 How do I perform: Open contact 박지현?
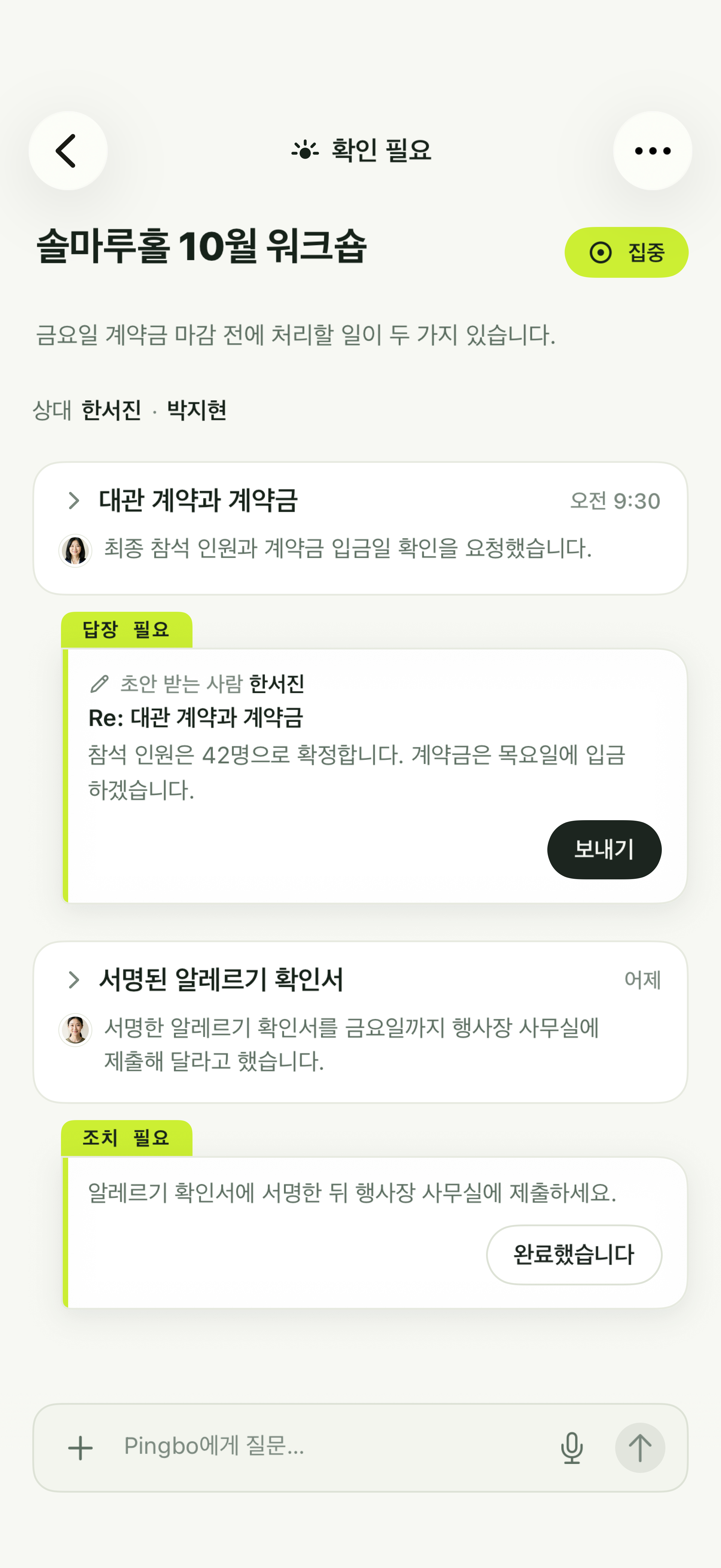(x=196, y=410)
